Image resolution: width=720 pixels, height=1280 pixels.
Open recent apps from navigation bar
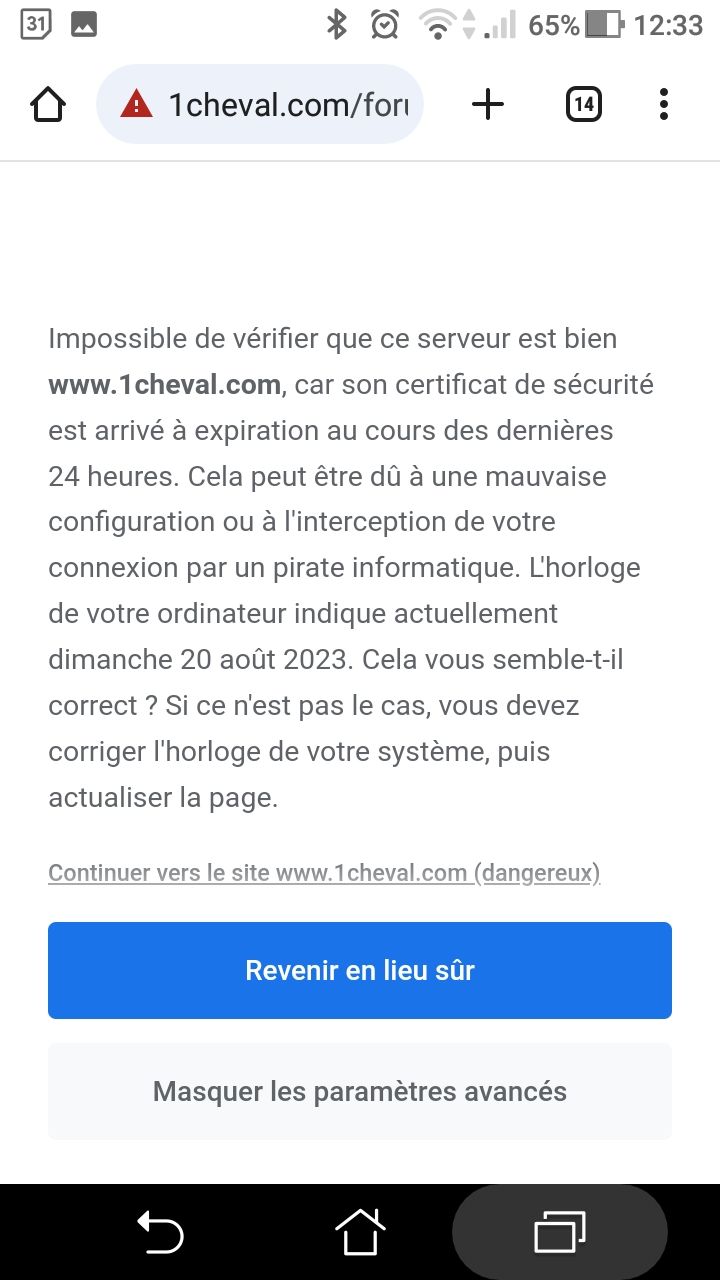pyautogui.click(x=560, y=1232)
